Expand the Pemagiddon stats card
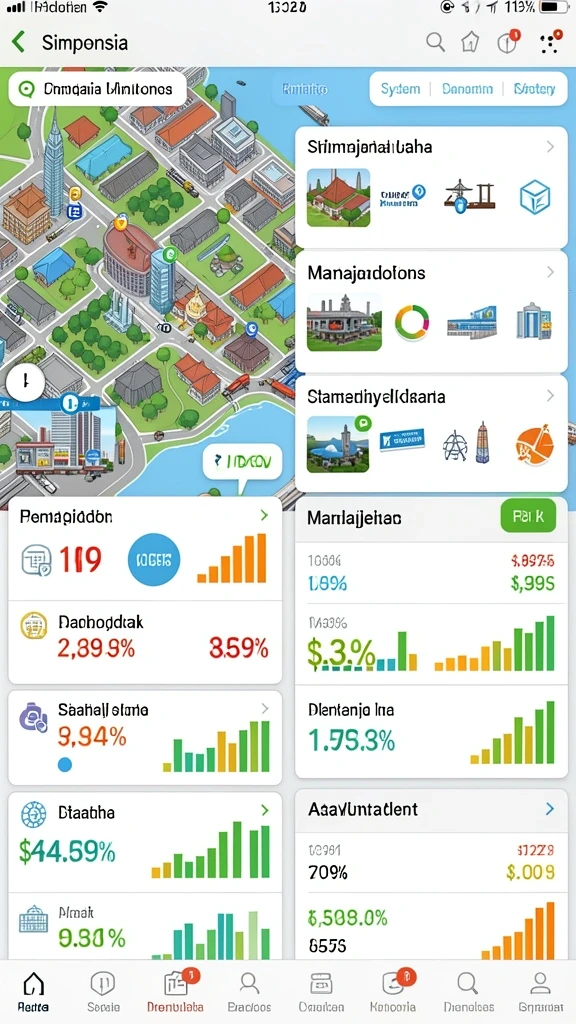 pos(145,549)
